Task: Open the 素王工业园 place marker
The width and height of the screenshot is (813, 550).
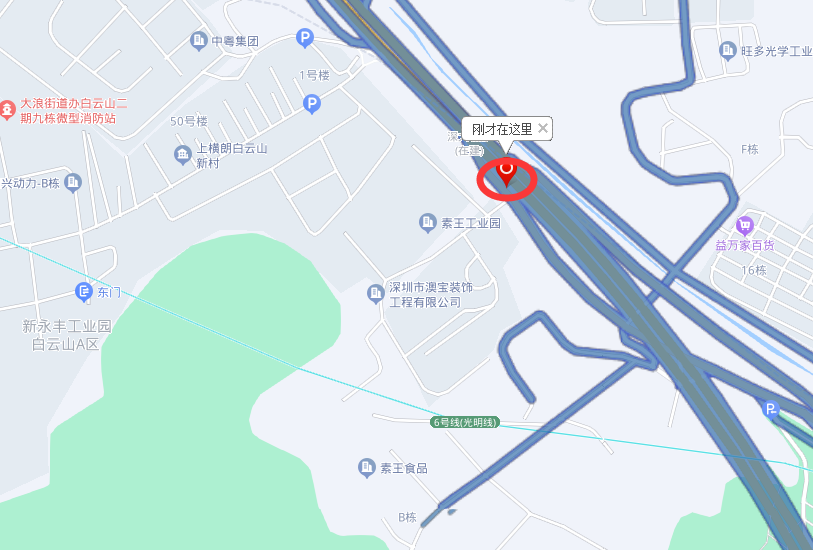Action: point(428,222)
